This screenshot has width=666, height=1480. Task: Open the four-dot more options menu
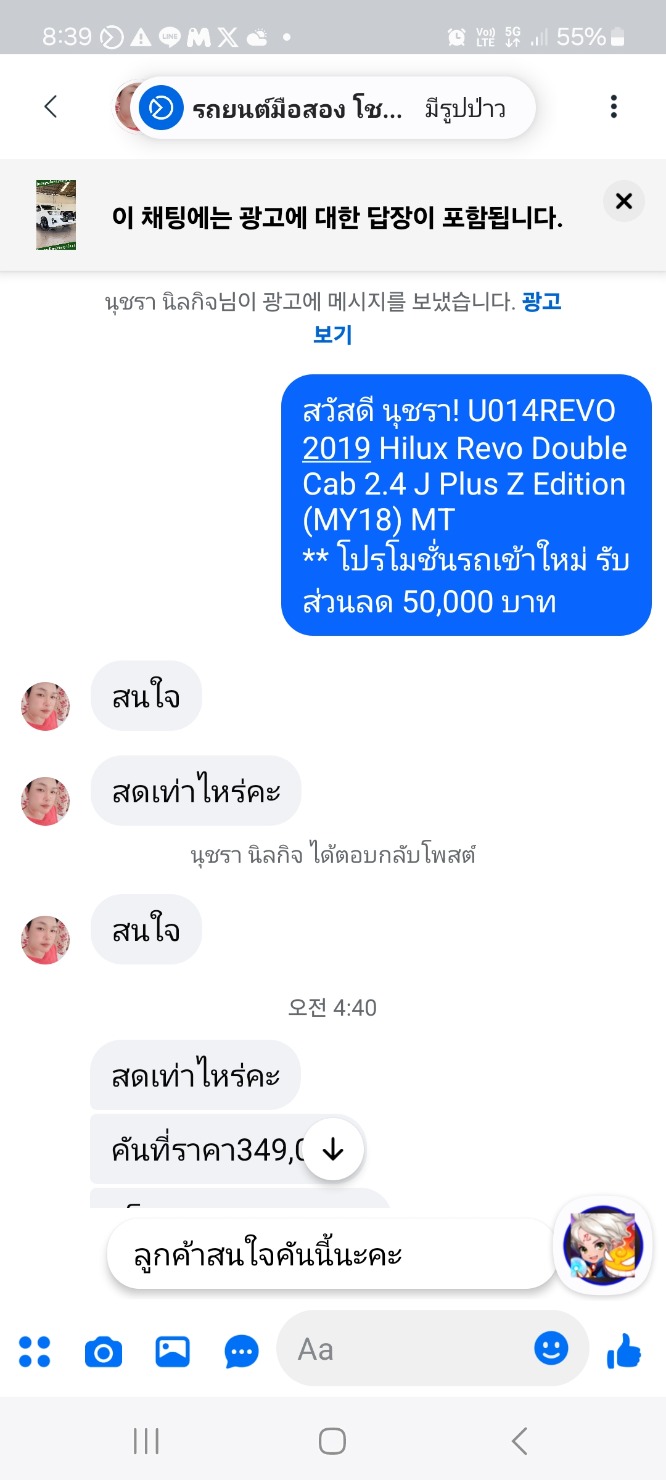[x=35, y=1352]
